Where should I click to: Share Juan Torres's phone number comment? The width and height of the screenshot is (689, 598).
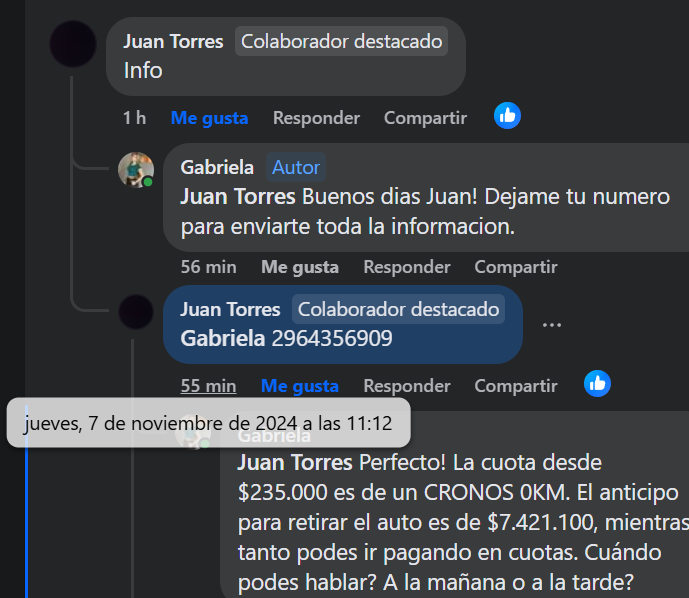pyautogui.click(x=515, y=386)
